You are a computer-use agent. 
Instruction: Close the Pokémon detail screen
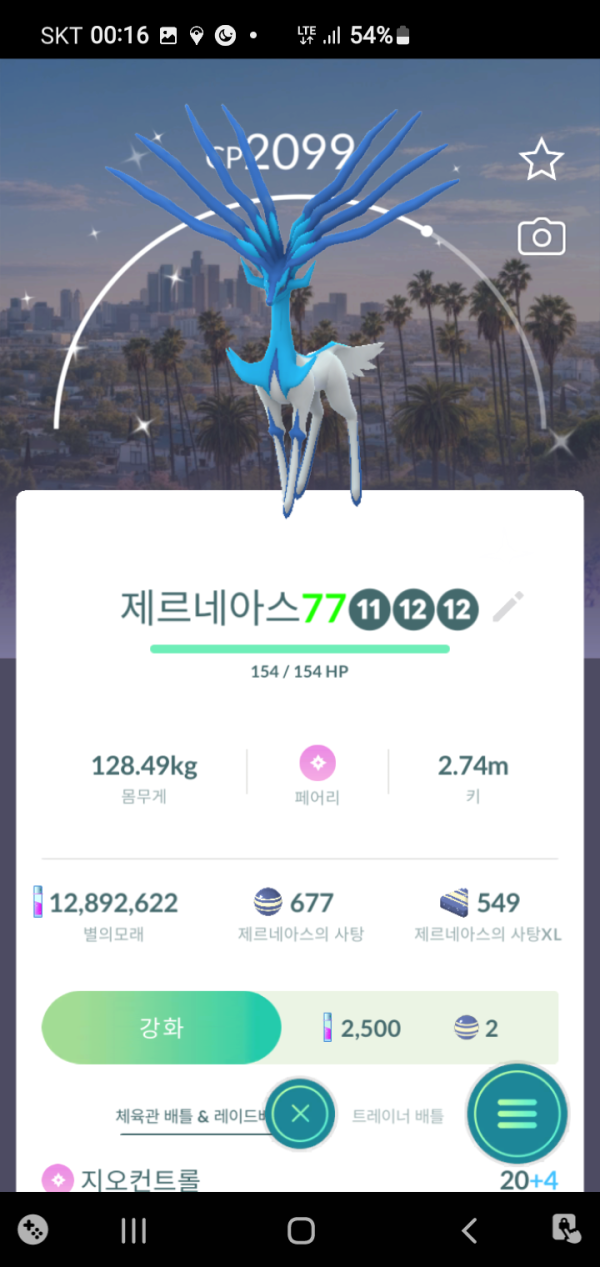303,1112
